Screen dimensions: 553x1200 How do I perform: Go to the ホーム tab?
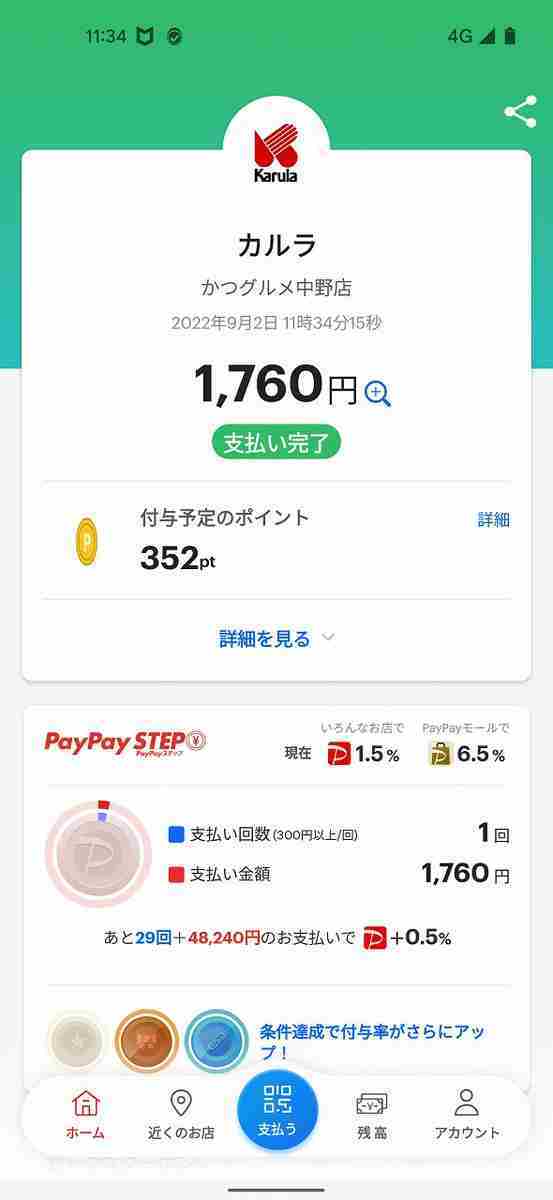click(x=86, y=1115)
